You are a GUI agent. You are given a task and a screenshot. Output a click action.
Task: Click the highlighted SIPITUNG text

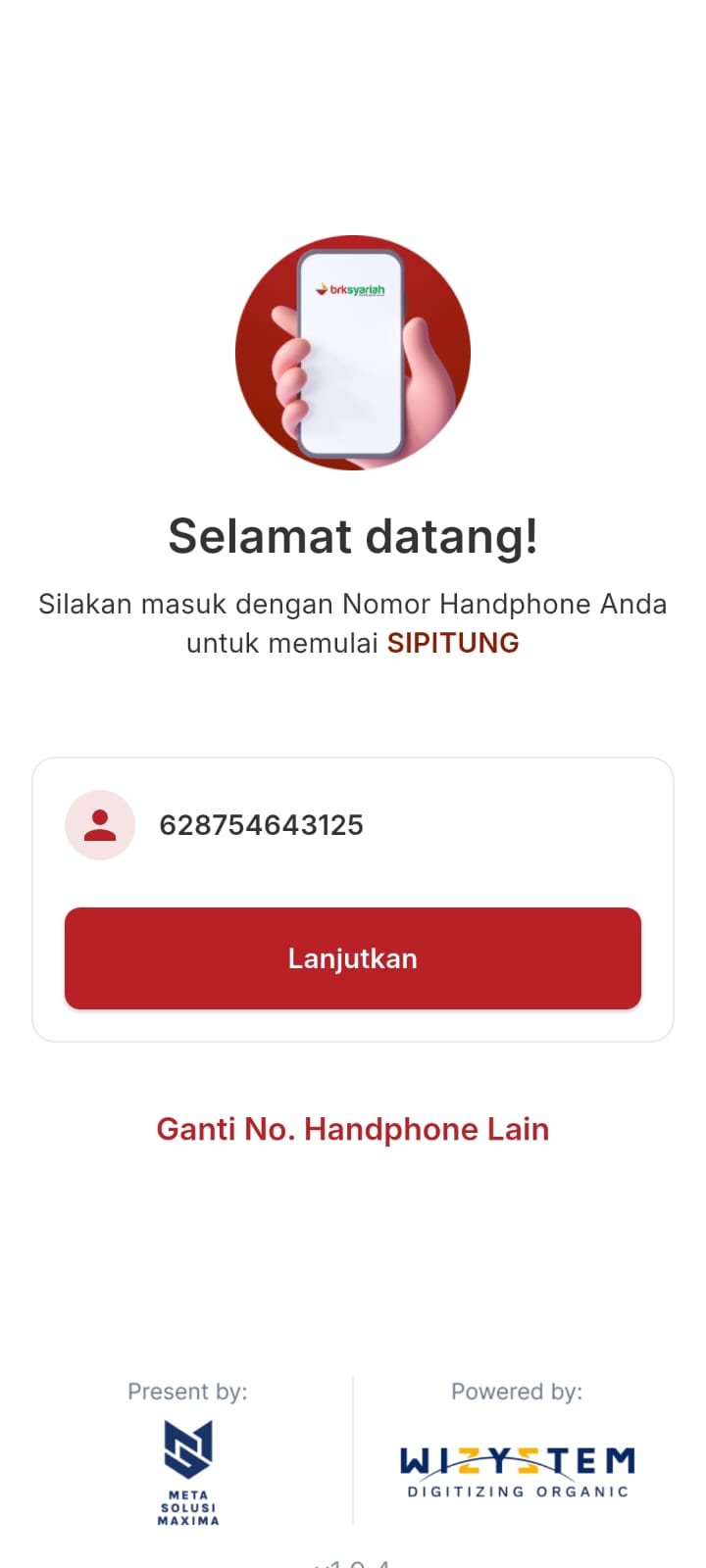pyautogui.click(x=452, y=643)
